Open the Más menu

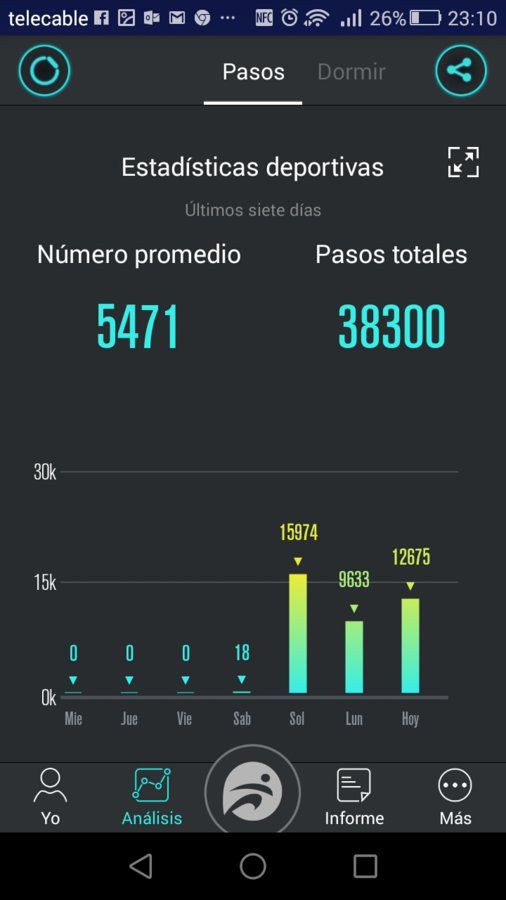[455, 797]
